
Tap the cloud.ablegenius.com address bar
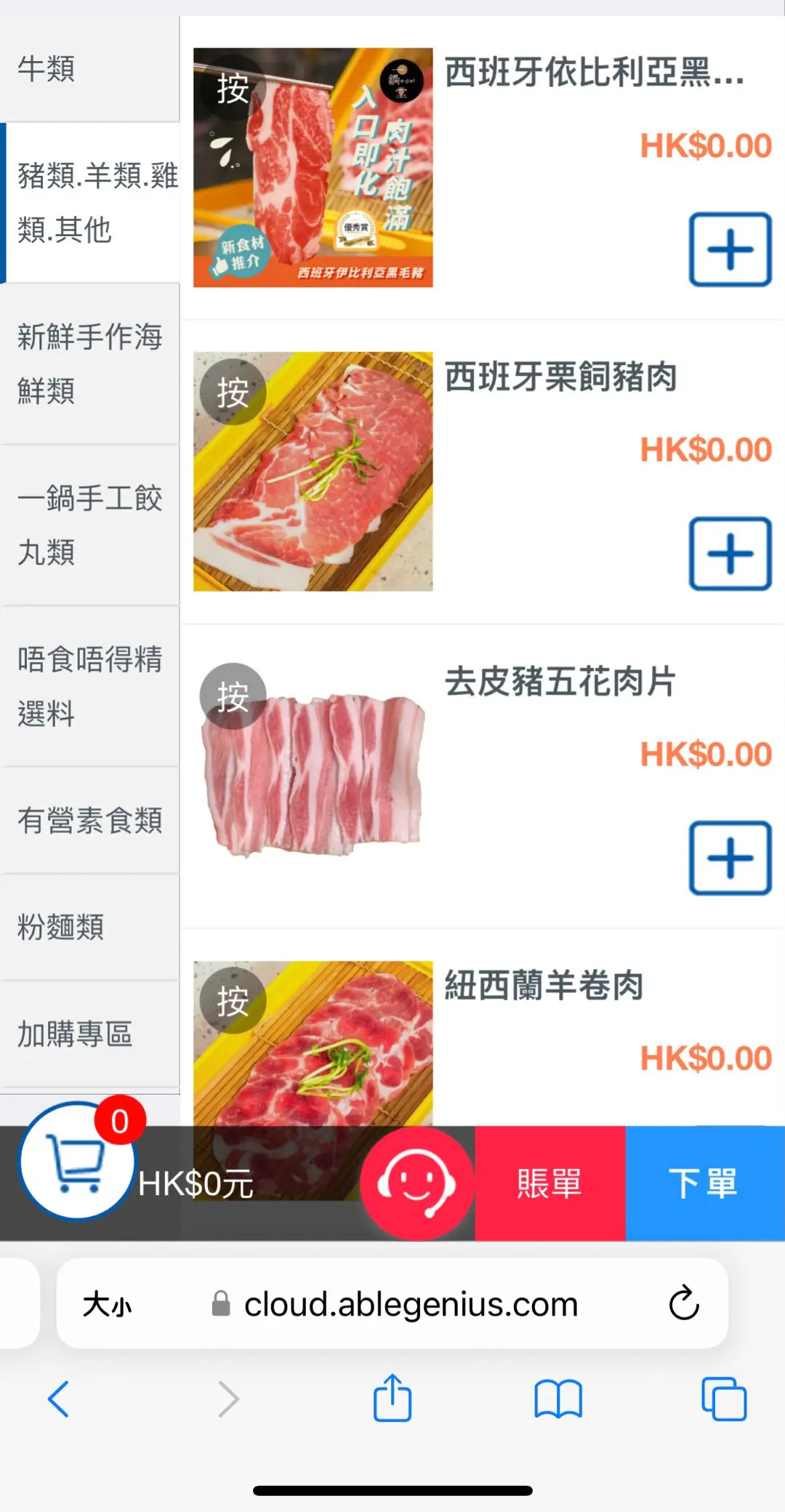tap(411, 1304)
